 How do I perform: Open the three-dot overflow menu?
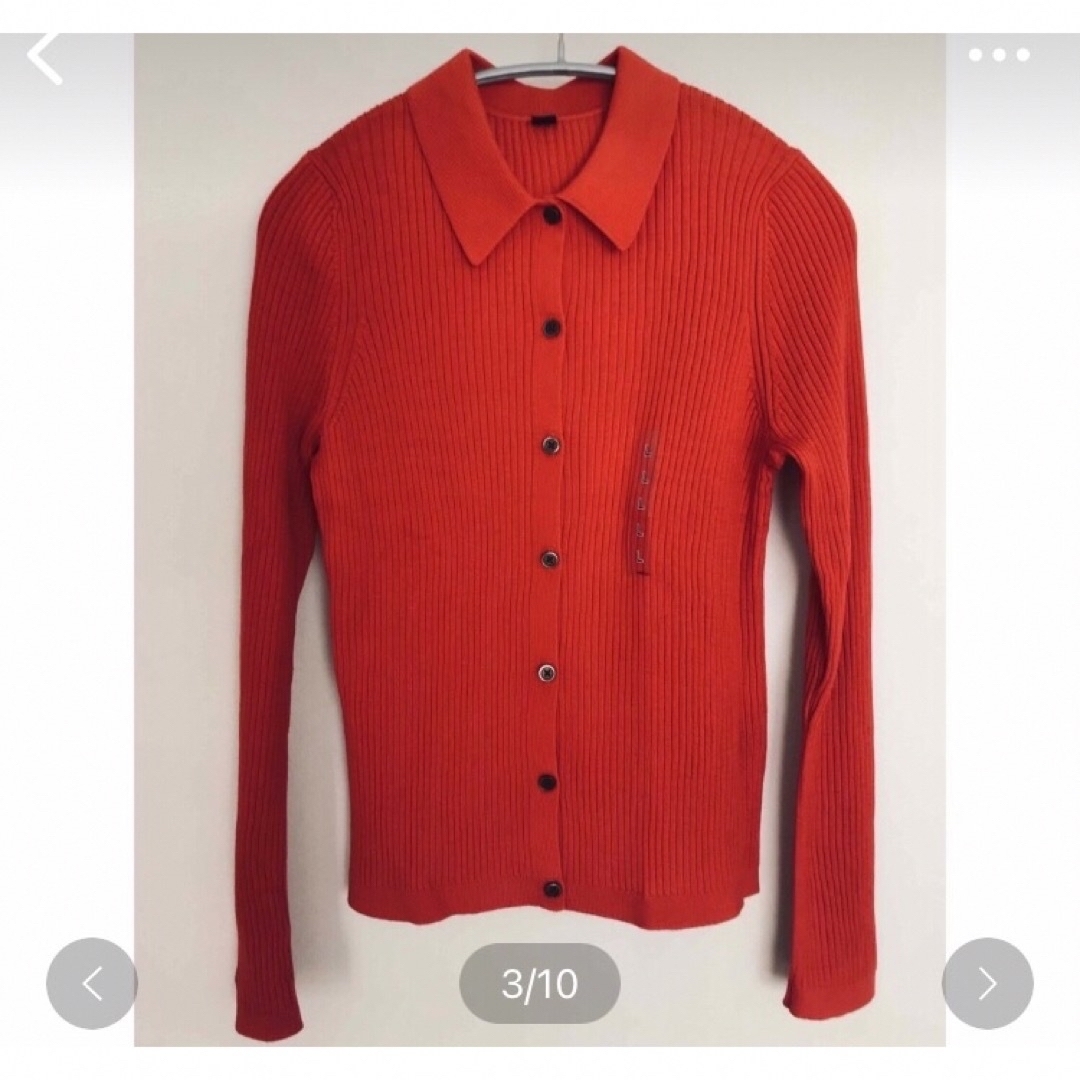tap(998, 55)
